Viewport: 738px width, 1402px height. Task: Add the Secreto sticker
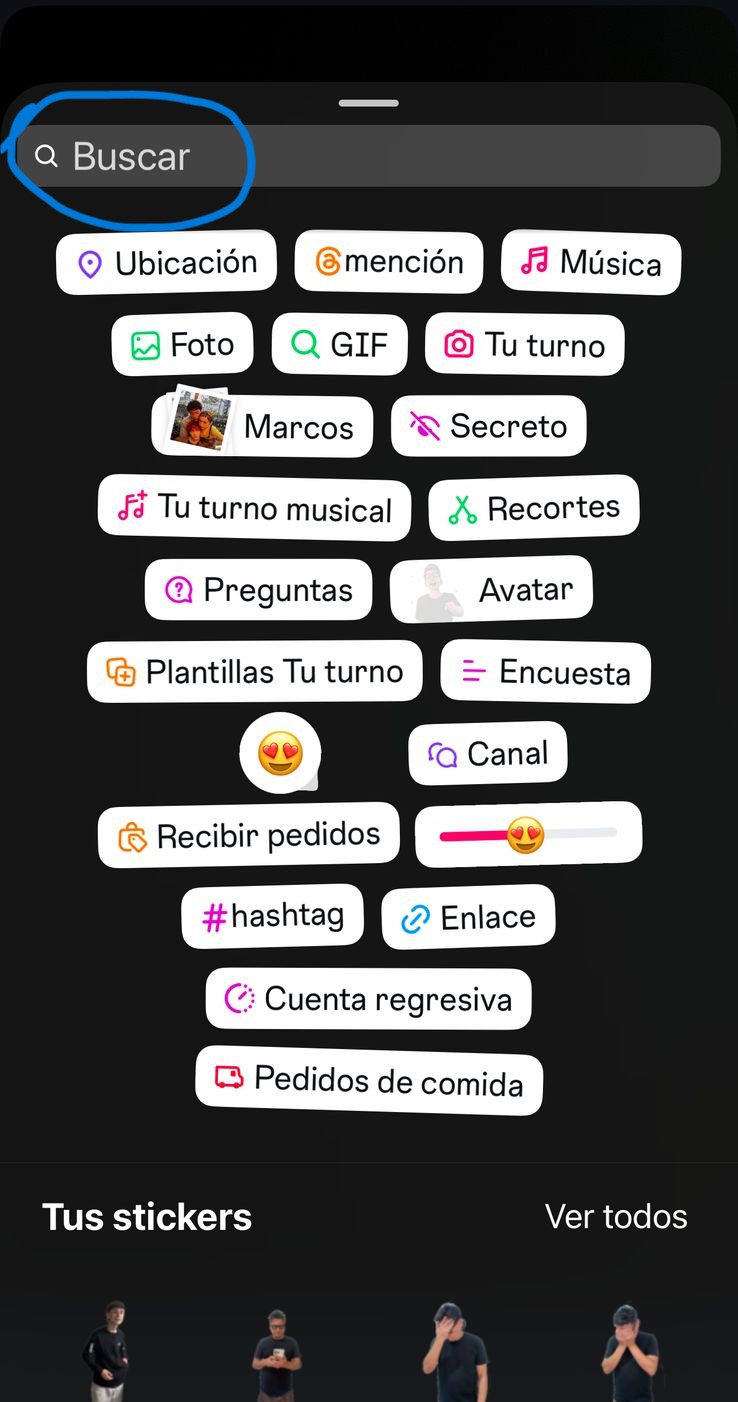tap(488, 426)
